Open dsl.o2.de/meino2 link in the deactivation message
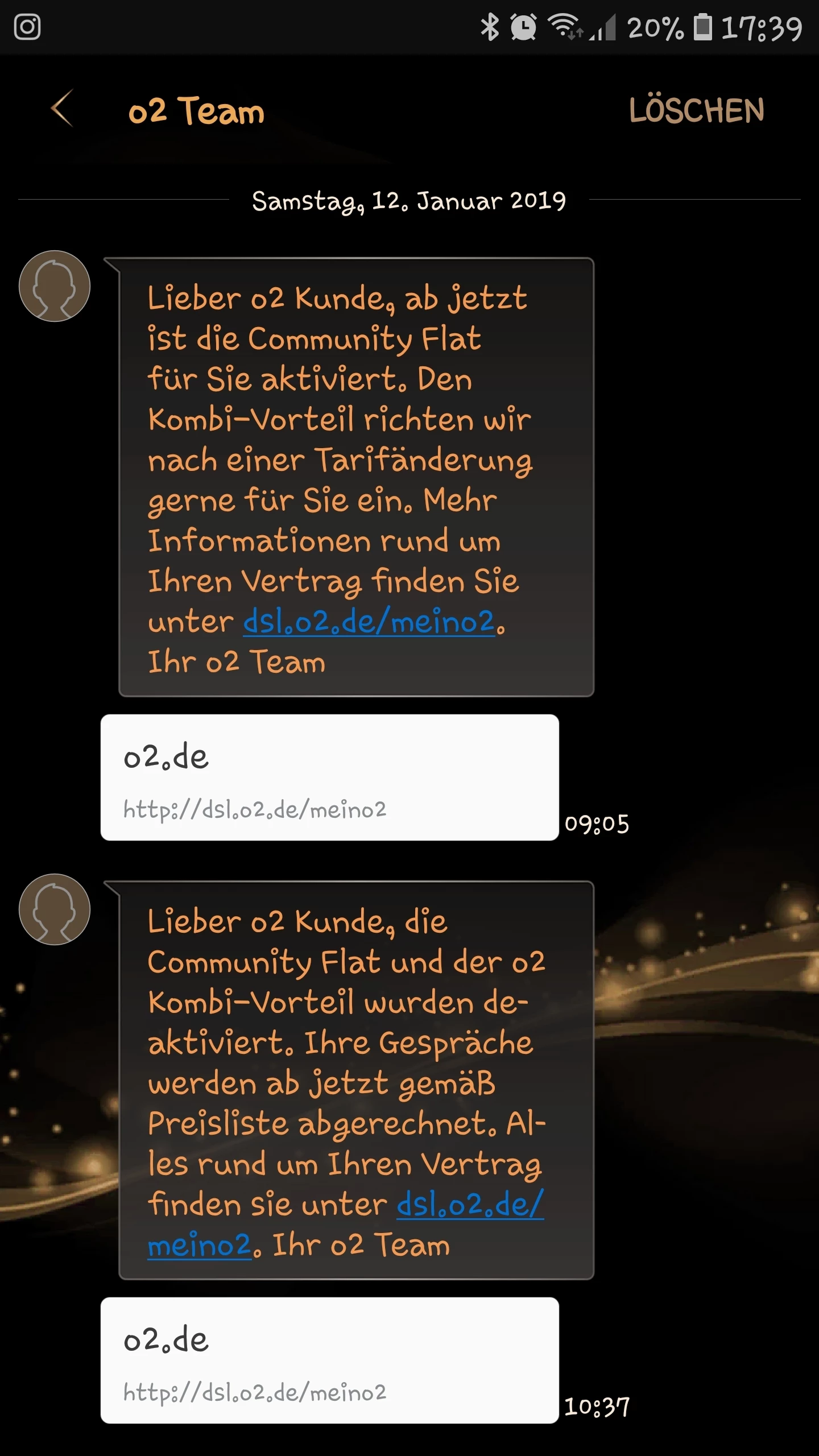This screenshot has width=819, height=1456. [470, 1204]
